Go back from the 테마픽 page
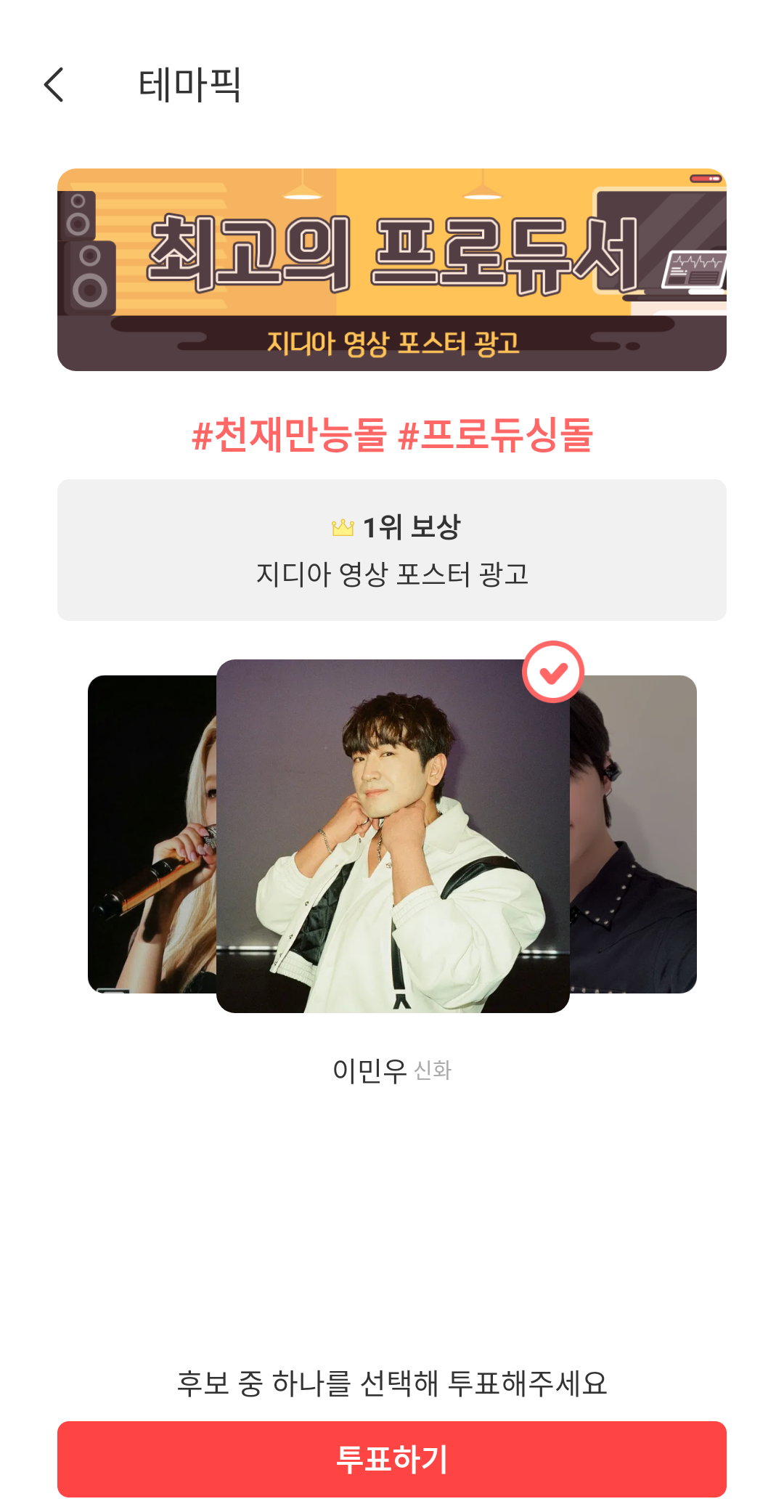Image resolution: width=784 pixels, height=1512 pixels. (54, 85)
